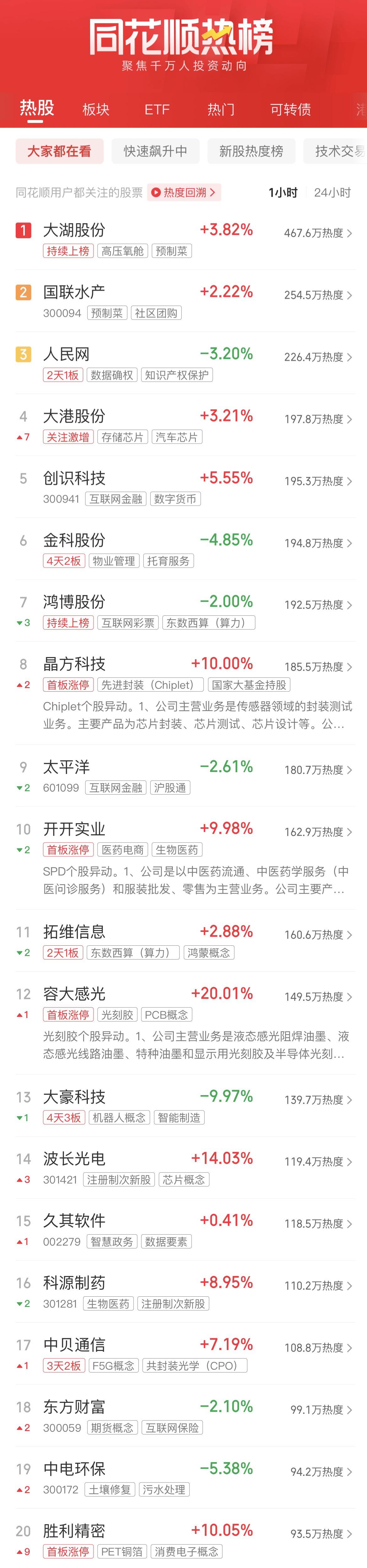This screenshot has height=1568, width=367.
Task: Switch to the ETF tab
Action: point(157,110)
